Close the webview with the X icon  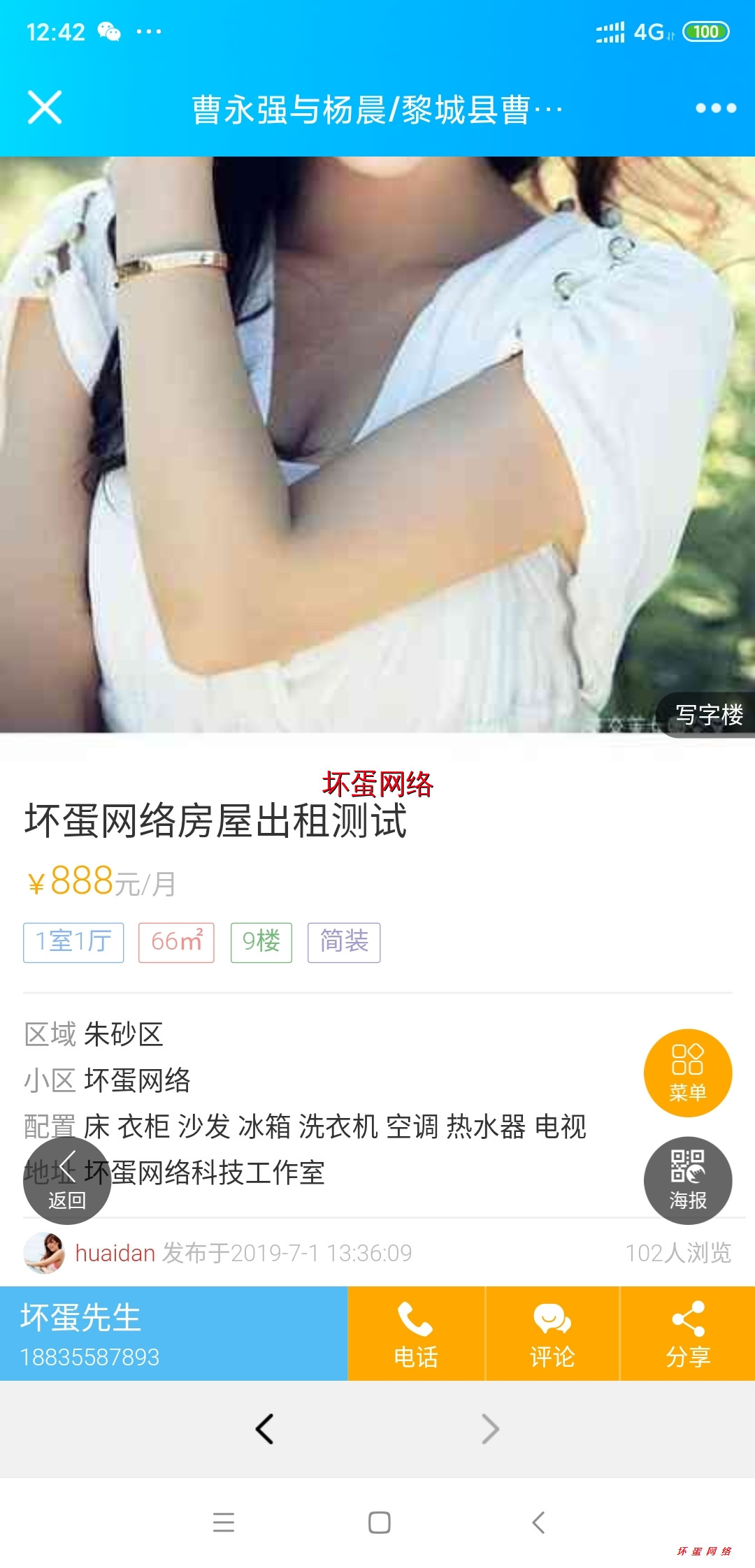click(45, 108)
